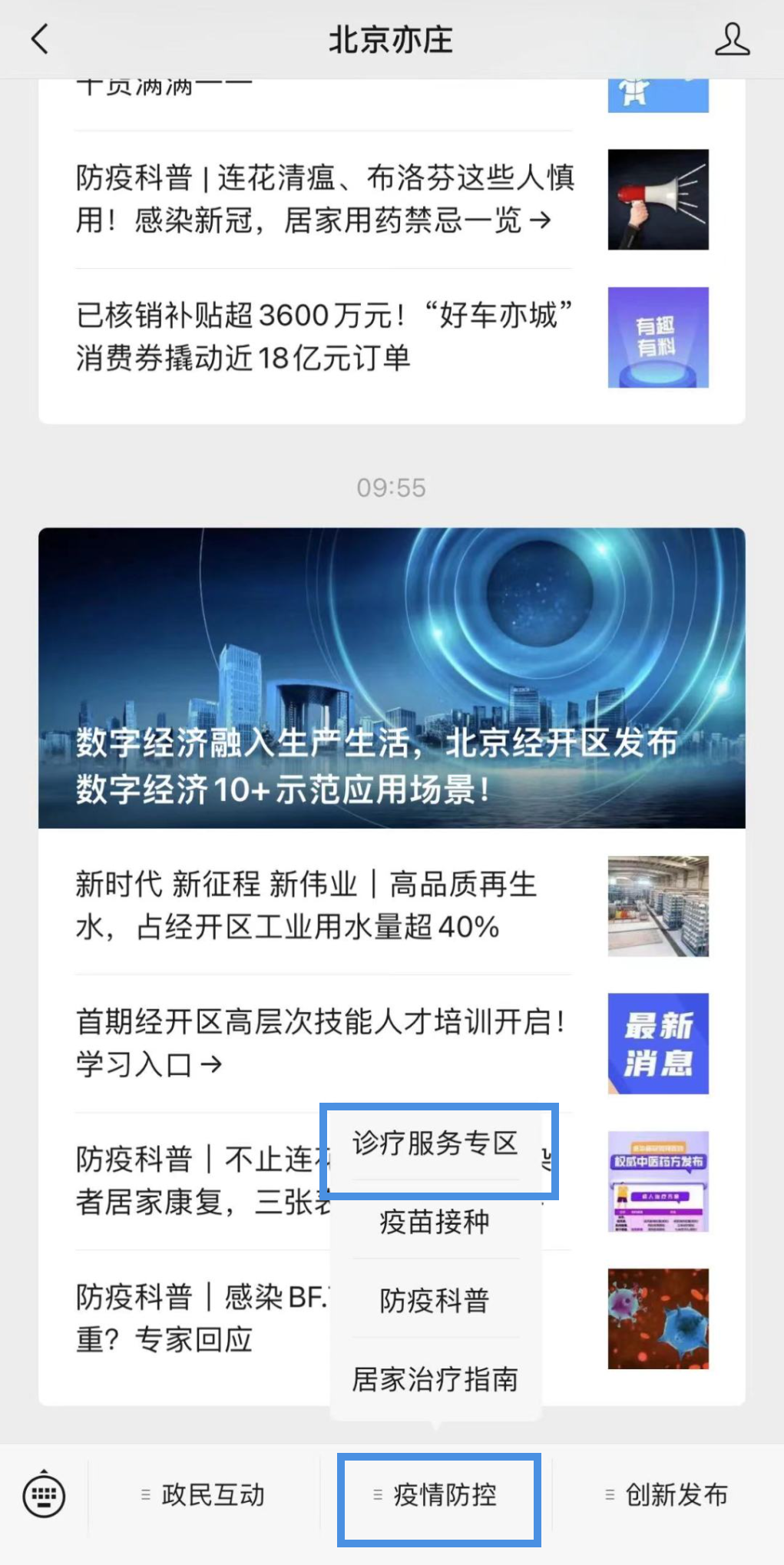Open the 数字经济 banner article
The height and width of the screenshot is (1565, 784).
(392, 676)
